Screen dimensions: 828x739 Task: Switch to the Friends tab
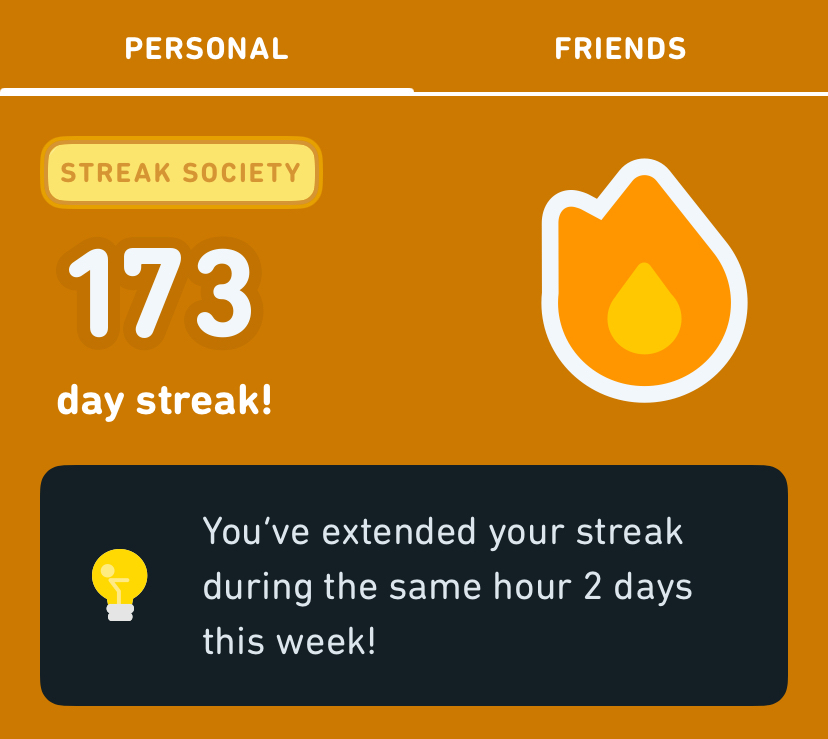tap(620, 48)
